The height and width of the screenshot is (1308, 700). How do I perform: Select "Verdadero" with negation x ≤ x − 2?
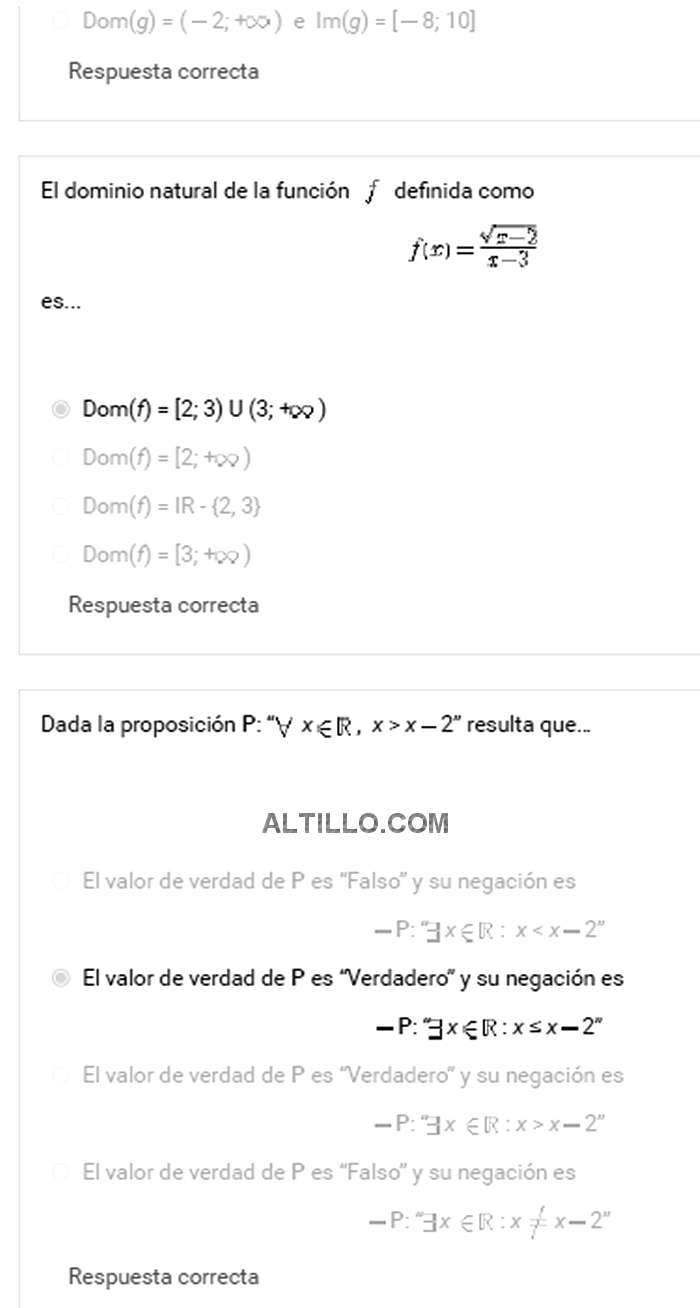(x=60, y=978)
